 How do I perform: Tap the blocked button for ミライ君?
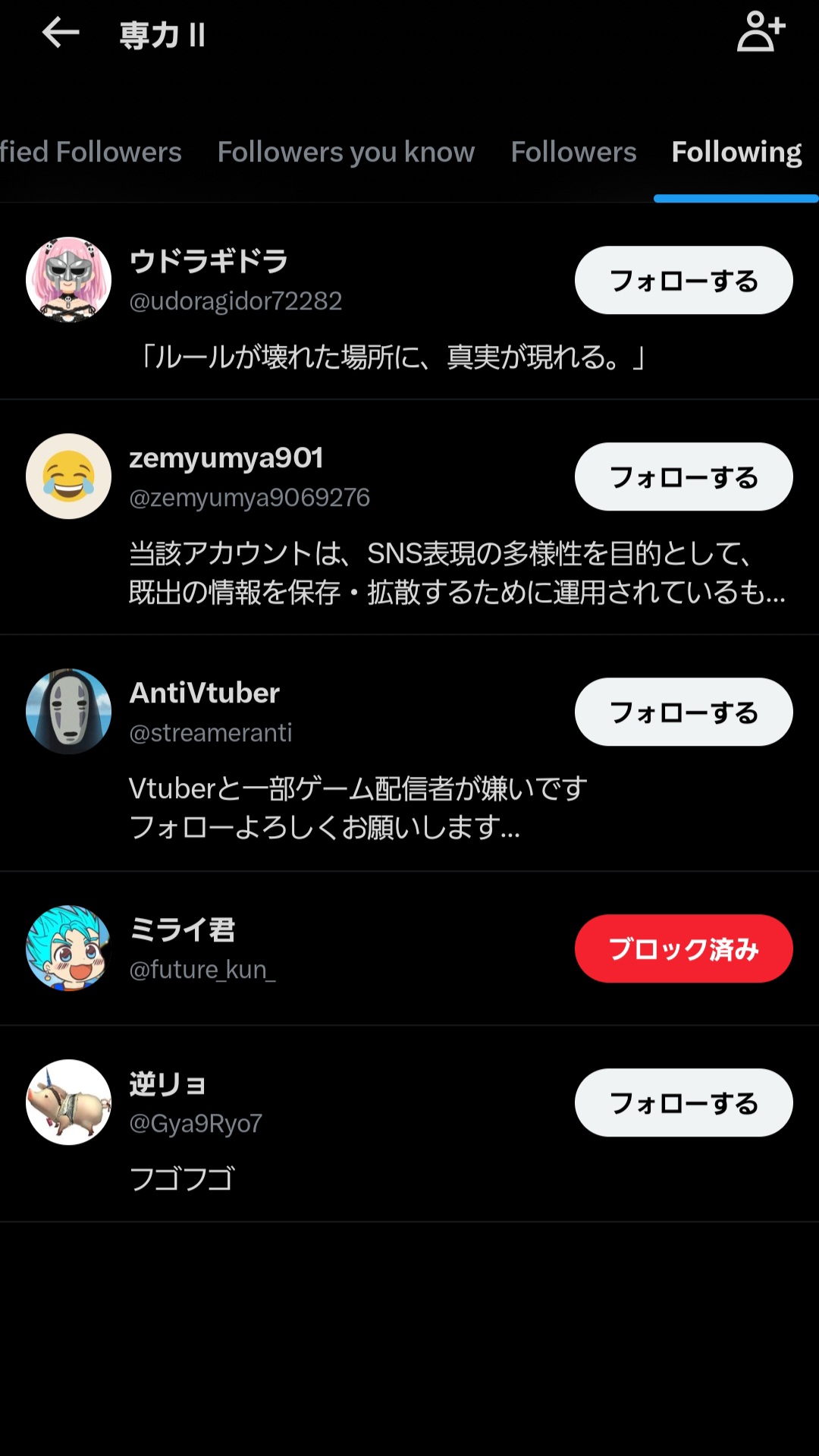point(683,949)
